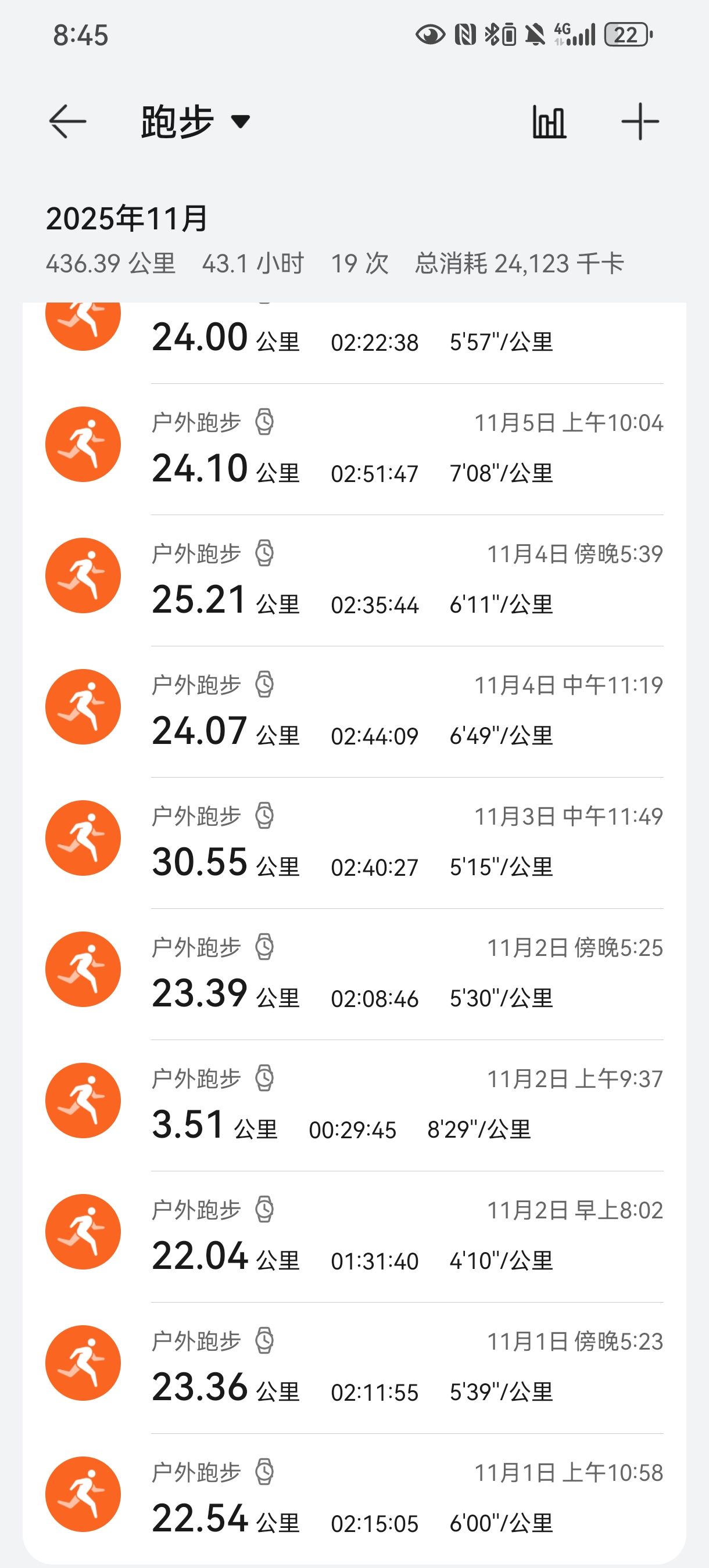View the 23.39 公里 run details
Viewport: 709px width, 1568px height.
coord(353,973)
